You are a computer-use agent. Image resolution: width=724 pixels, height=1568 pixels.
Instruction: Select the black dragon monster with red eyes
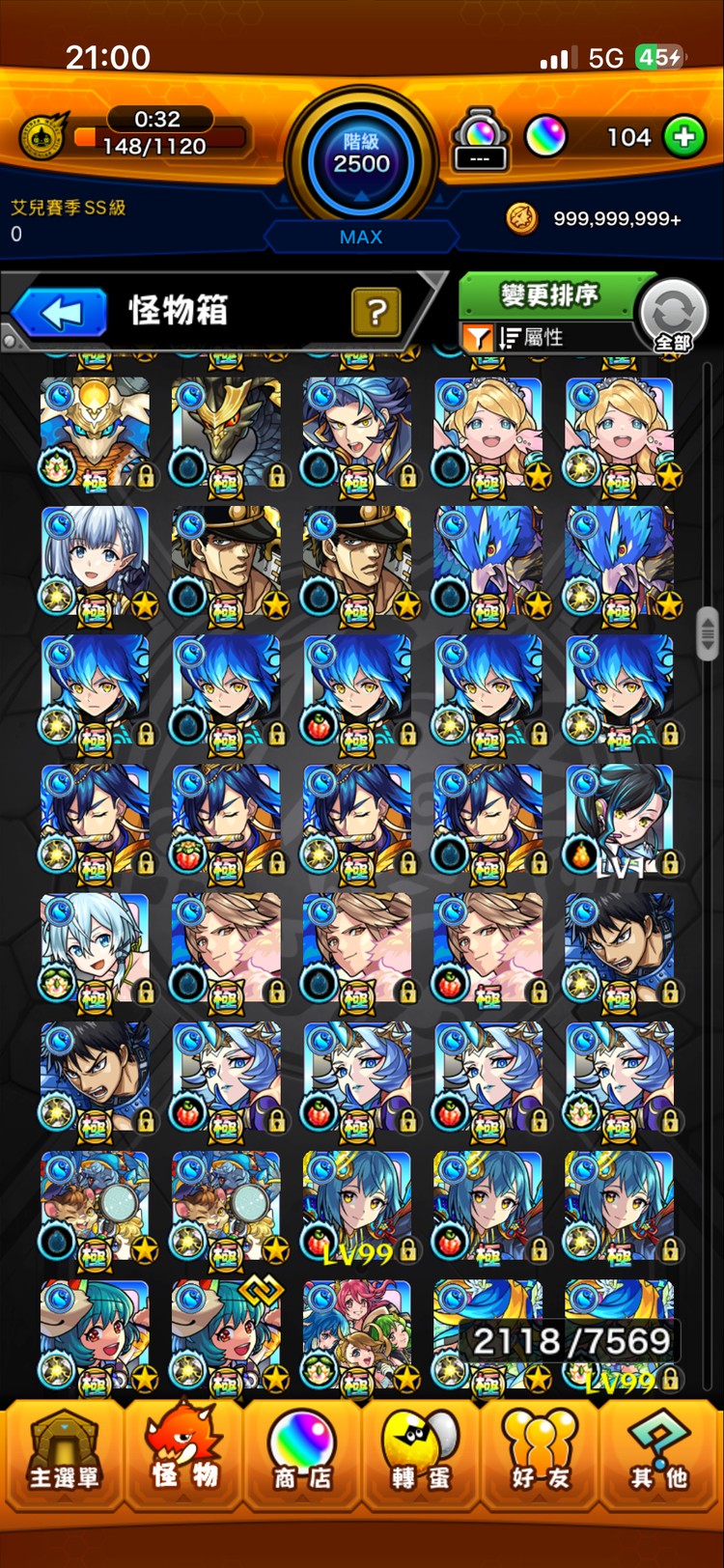[x=226, y=432]
